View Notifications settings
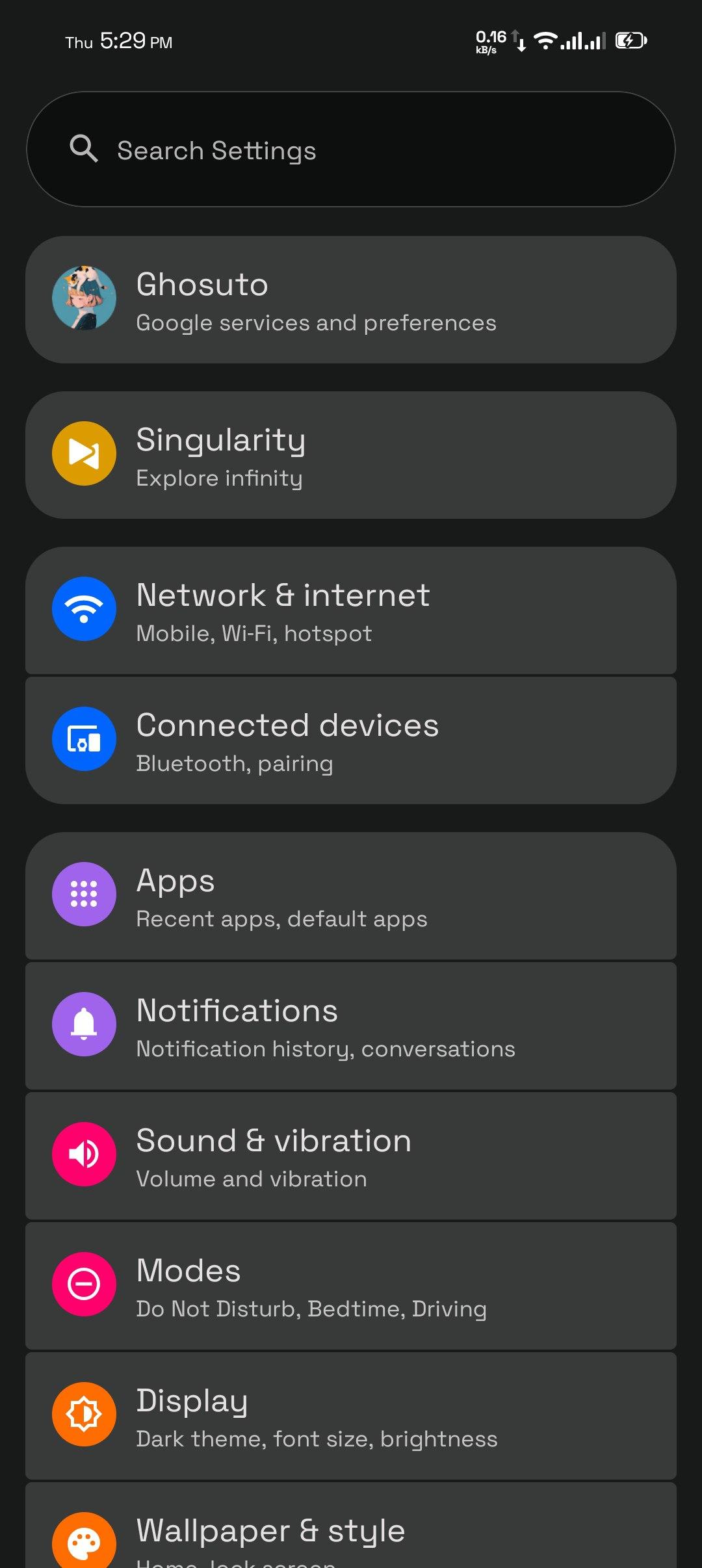 click(x=351, y=1026)
